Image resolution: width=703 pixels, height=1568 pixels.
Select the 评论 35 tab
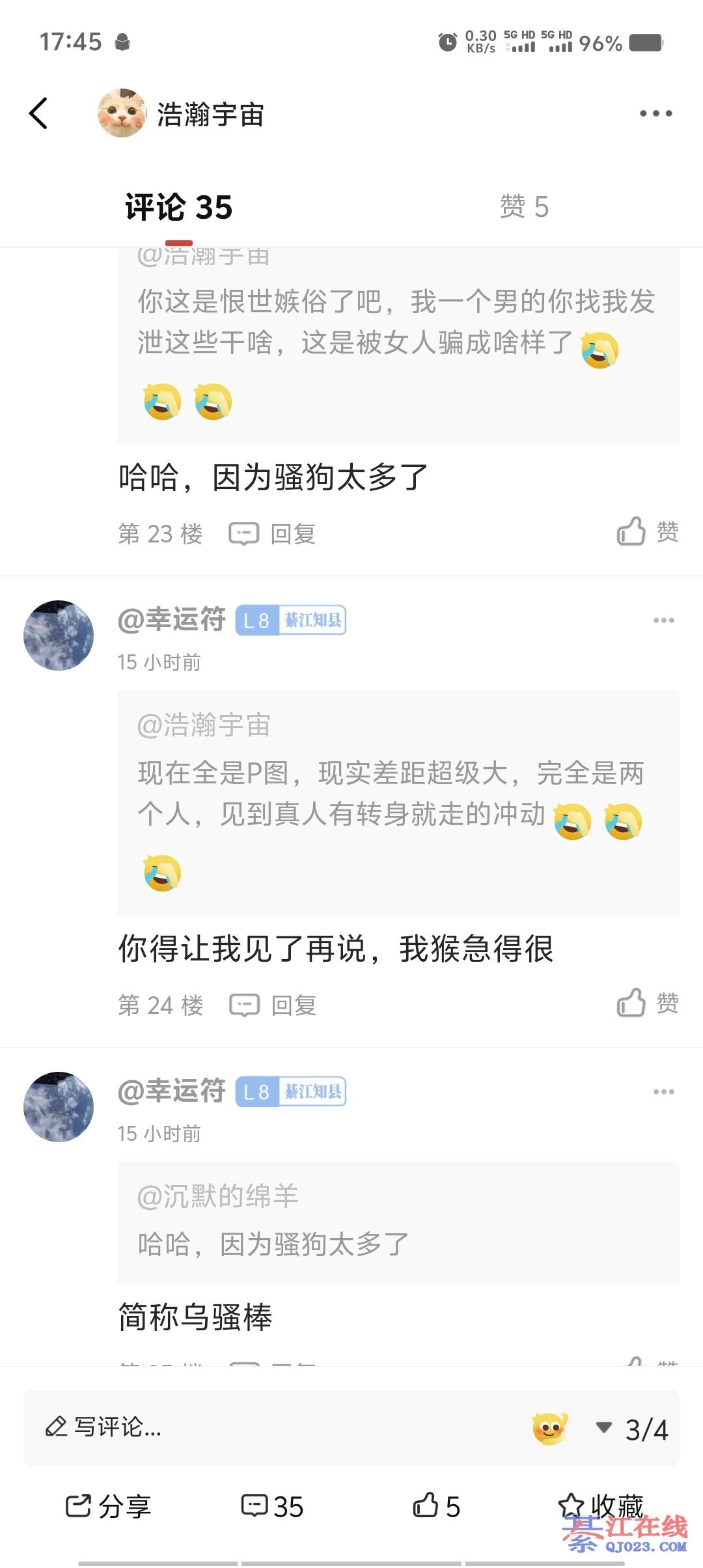pyautogui.click(x=178, y=207)
